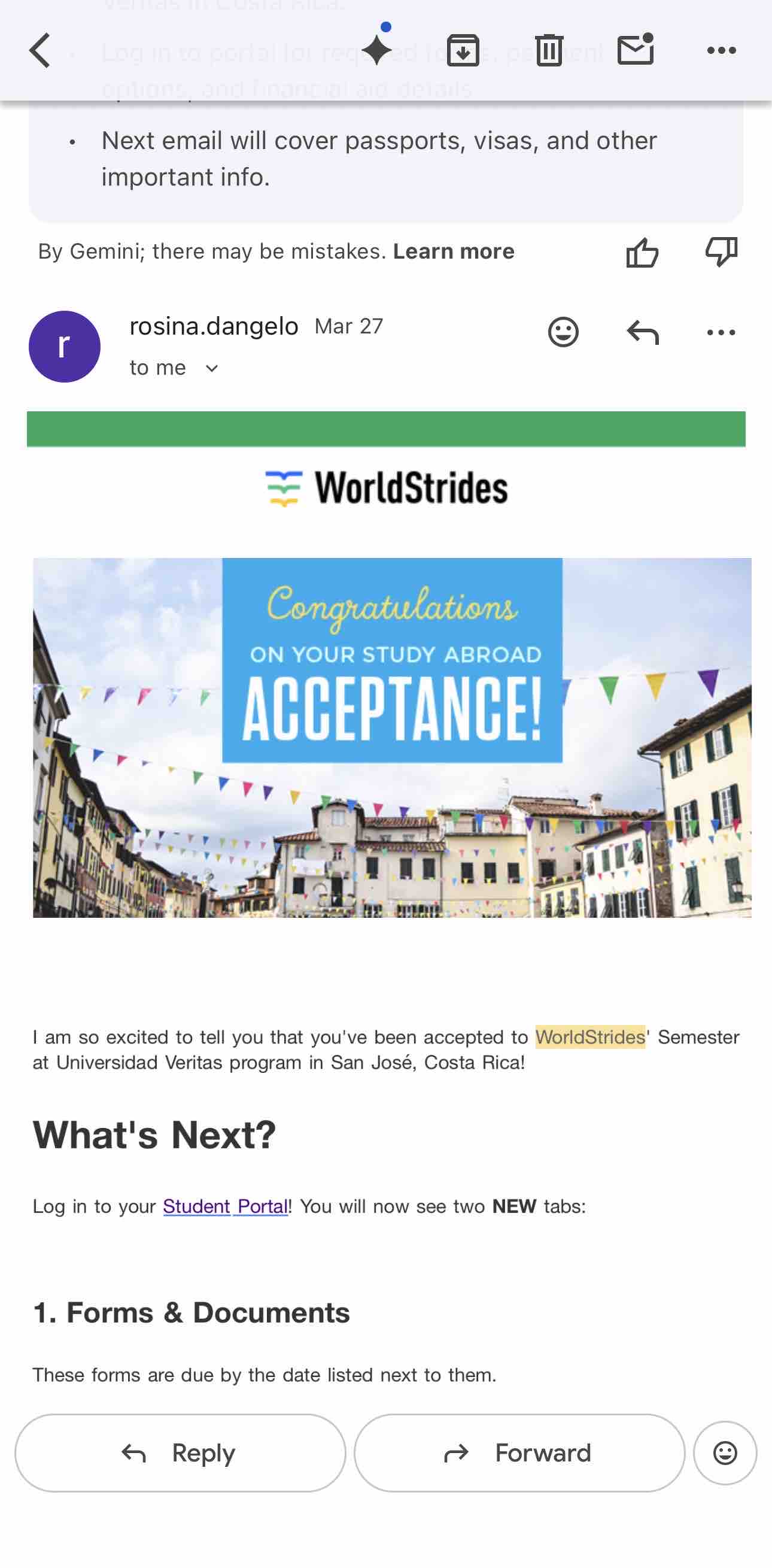The width and height of the screenshot is (772, 1568).
Task: Forward this email
Action: pos(519,1453)
